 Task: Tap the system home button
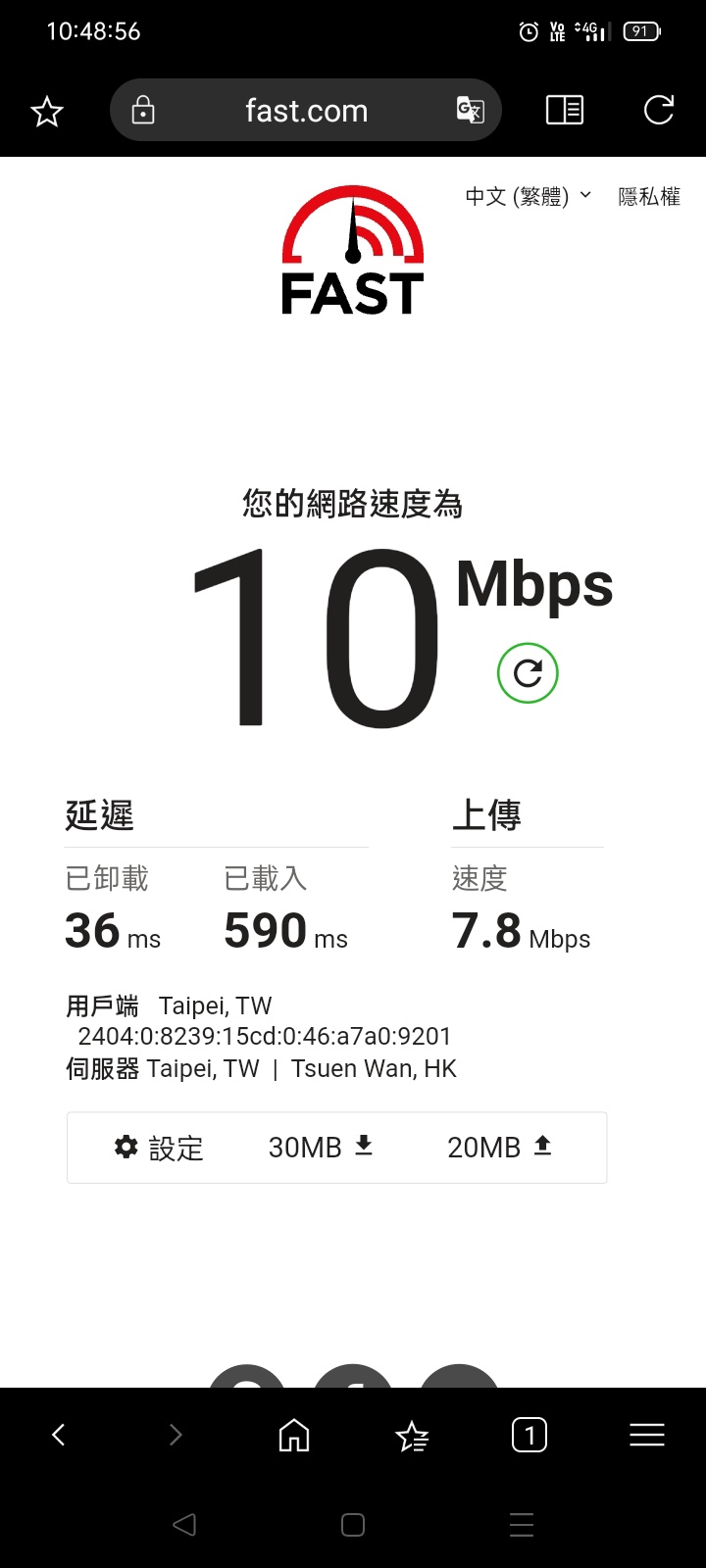[353, 1525]
